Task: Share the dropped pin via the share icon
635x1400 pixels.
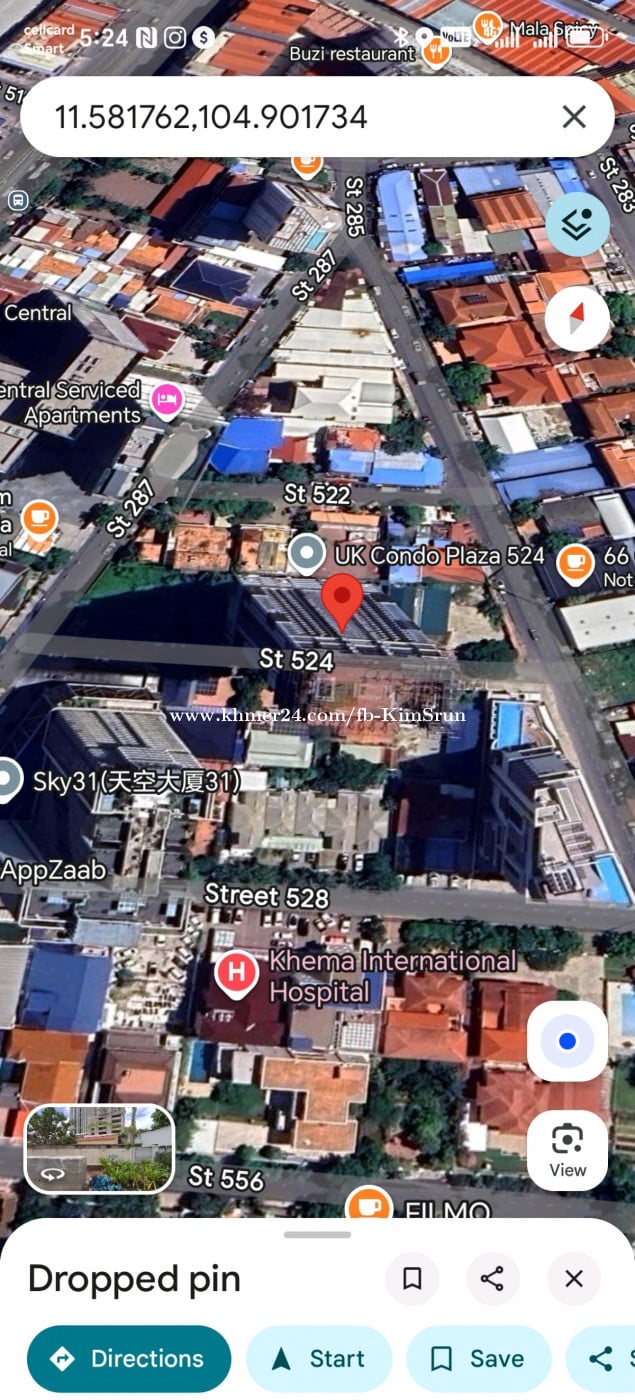Action: pos(492,1278)
